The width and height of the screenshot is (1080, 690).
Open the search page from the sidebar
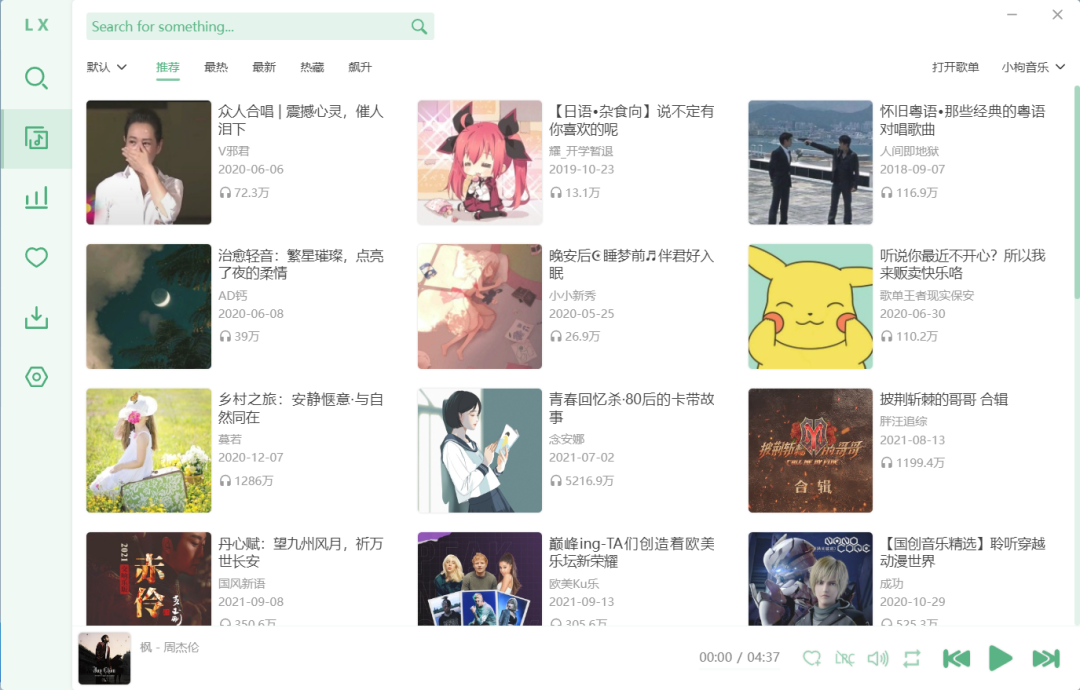pyautogui.click(x=36, y=78)
